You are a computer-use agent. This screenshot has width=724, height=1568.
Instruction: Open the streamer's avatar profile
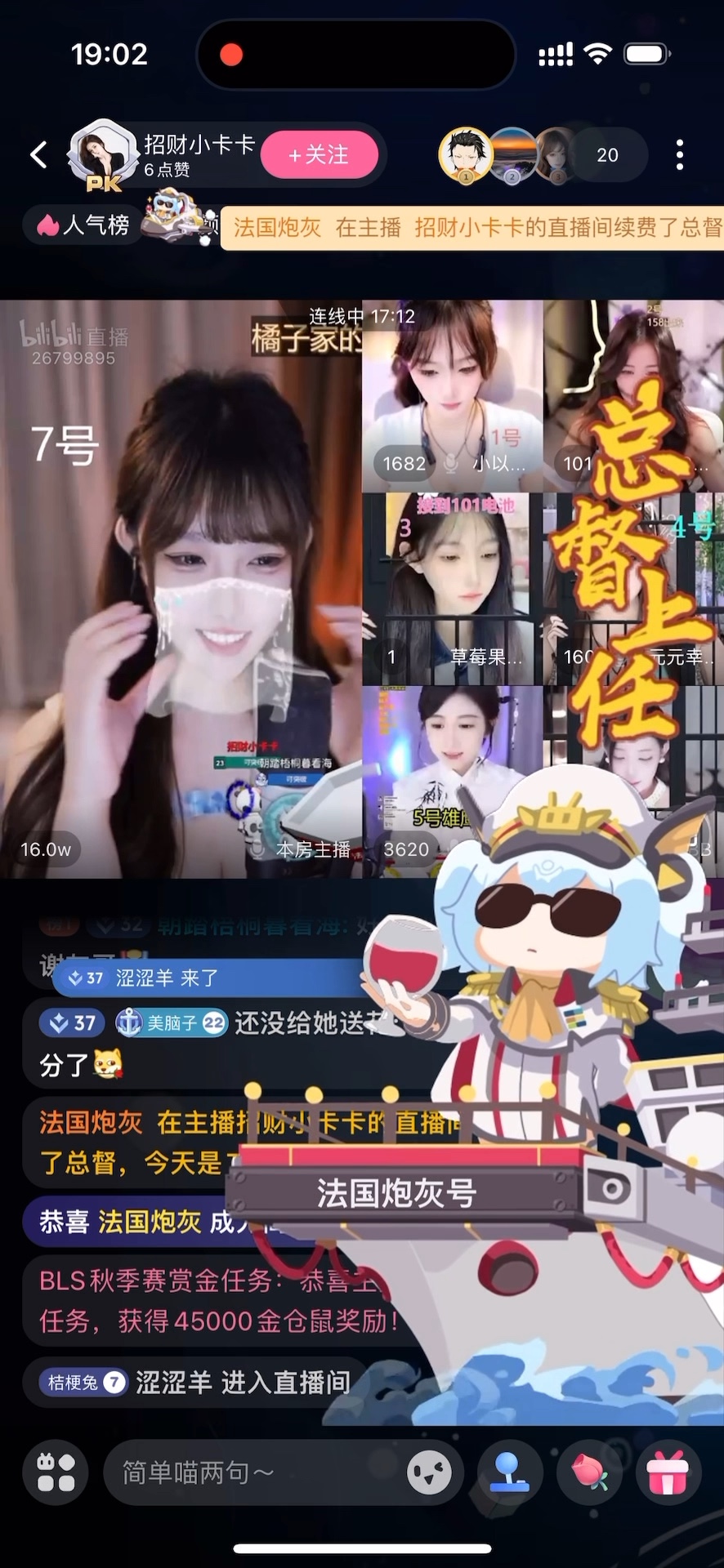tap(102, 153)
